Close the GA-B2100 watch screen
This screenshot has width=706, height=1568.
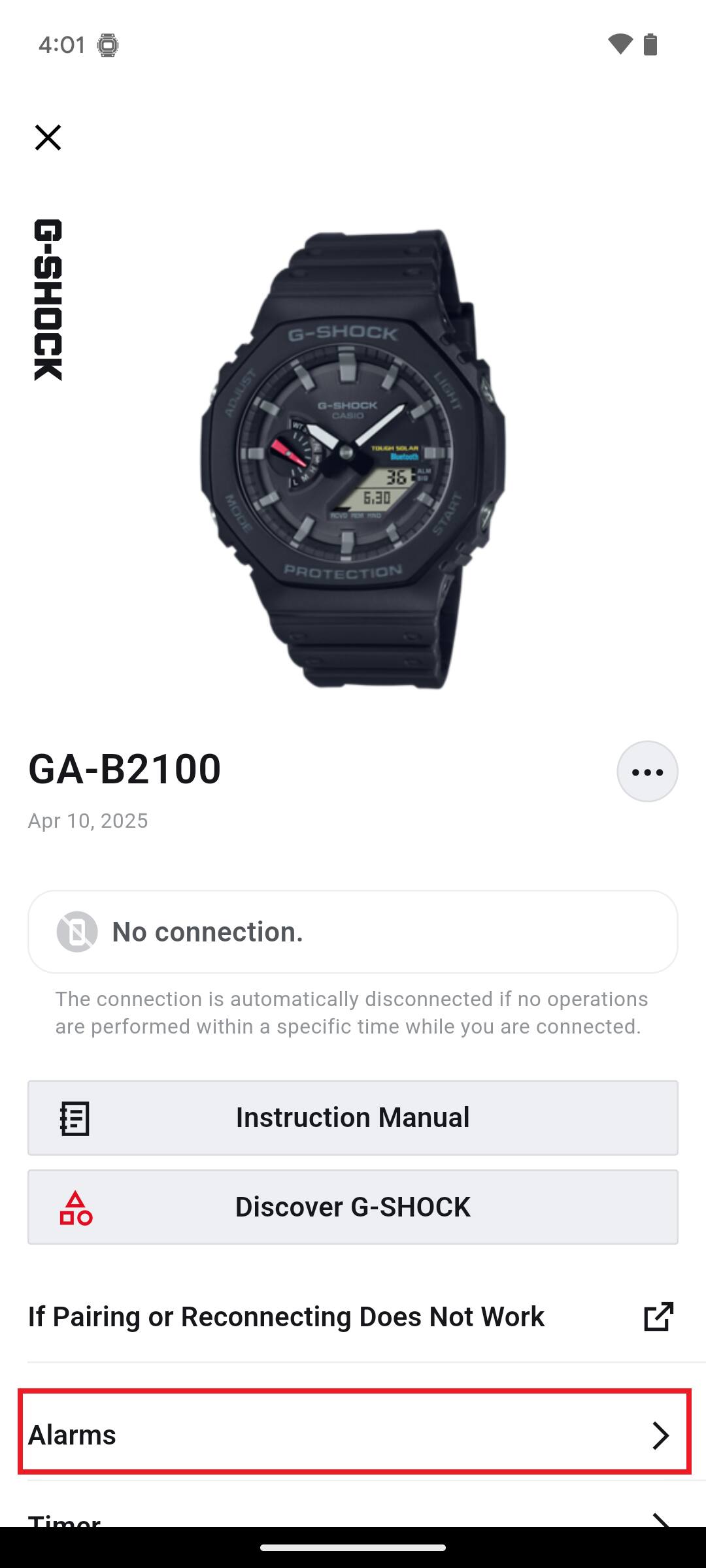48,138
